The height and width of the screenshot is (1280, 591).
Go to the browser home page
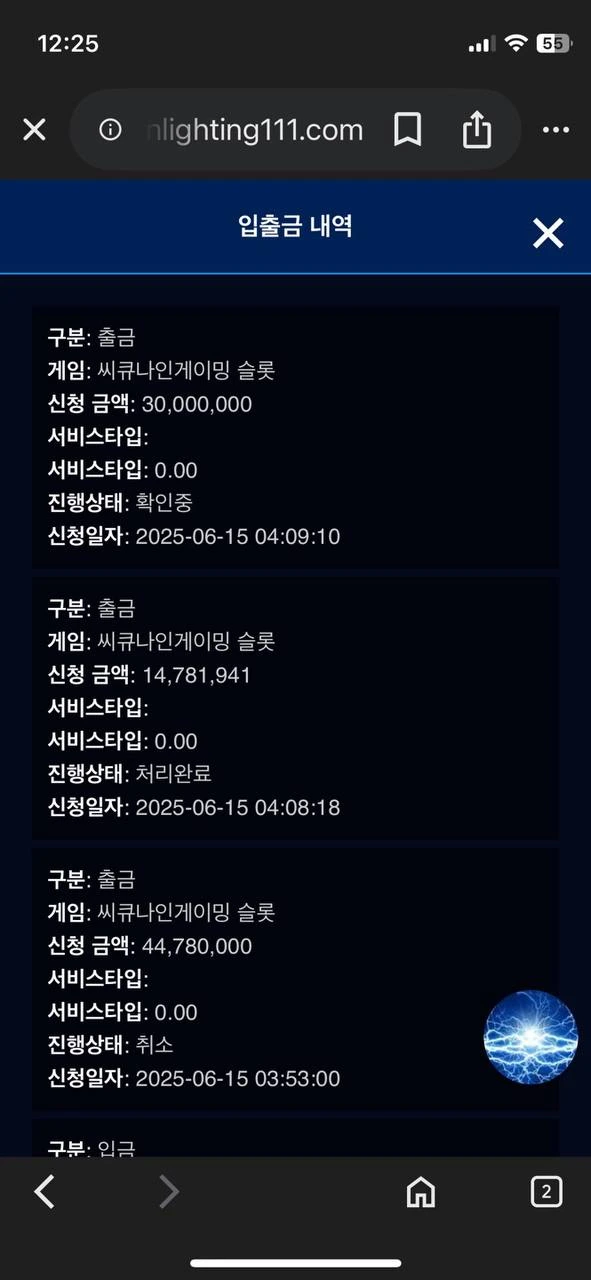click(x=421, y=1191)
